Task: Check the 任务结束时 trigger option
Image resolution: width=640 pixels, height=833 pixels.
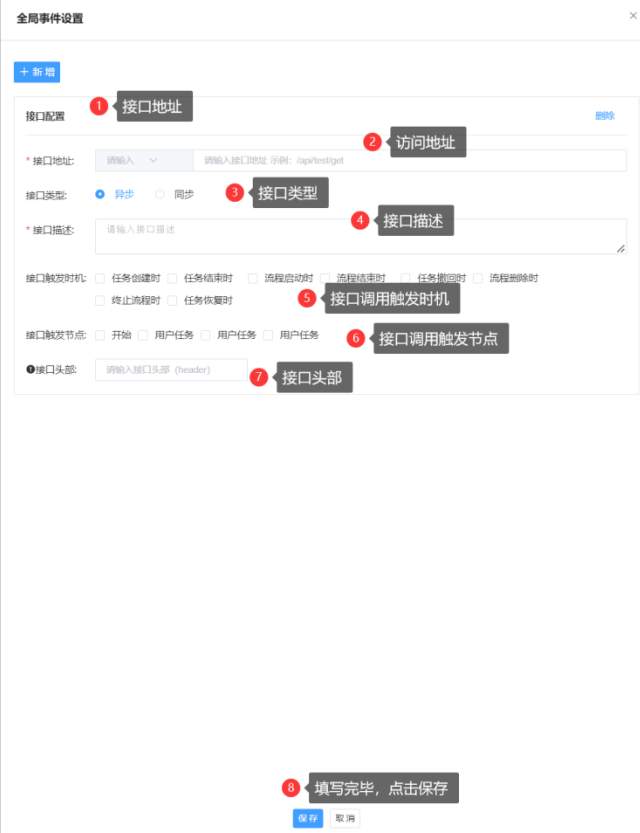Action: click(x=172, y=278)
